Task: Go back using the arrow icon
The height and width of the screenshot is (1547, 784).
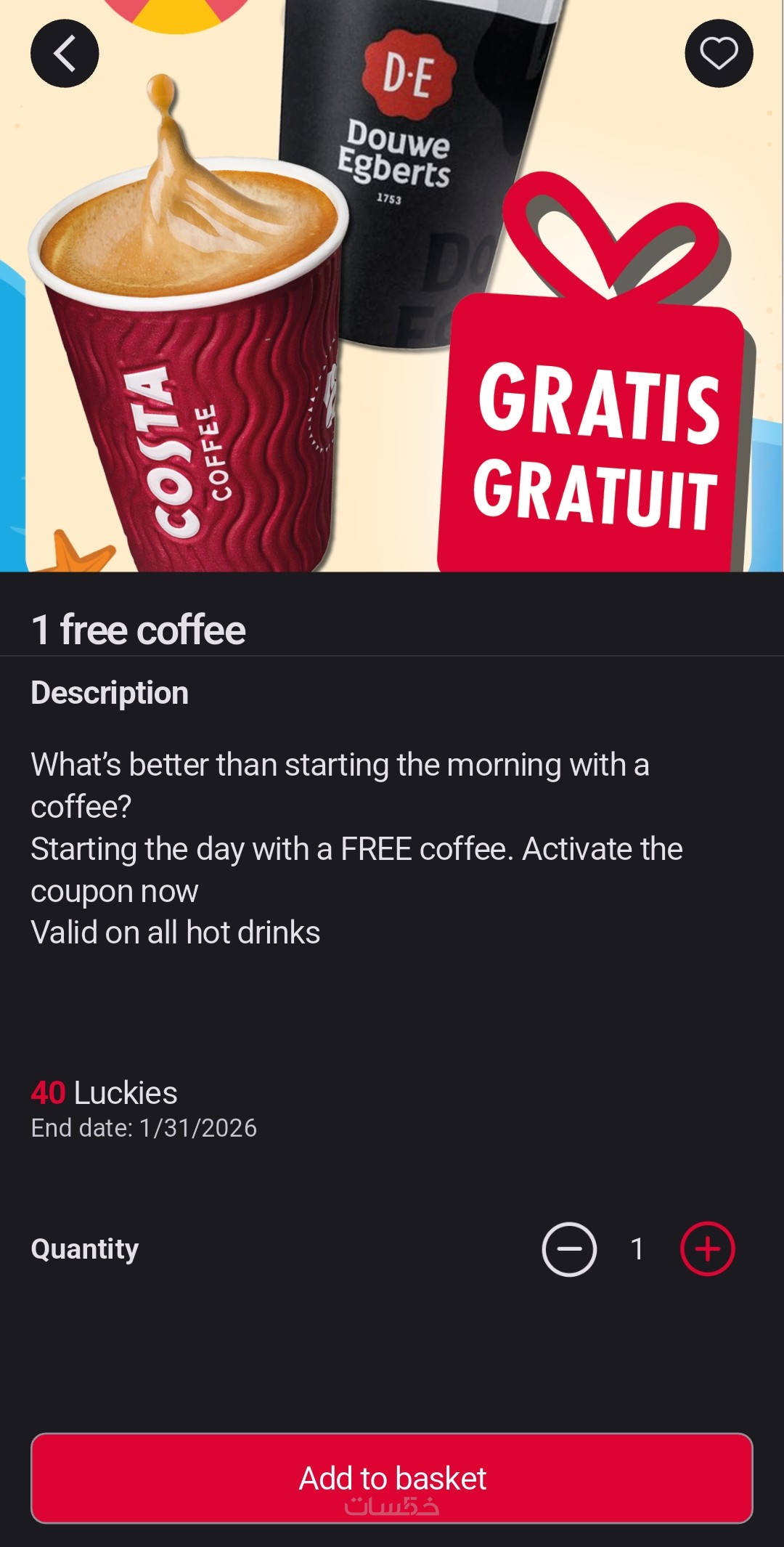Action: coord(65,54)
